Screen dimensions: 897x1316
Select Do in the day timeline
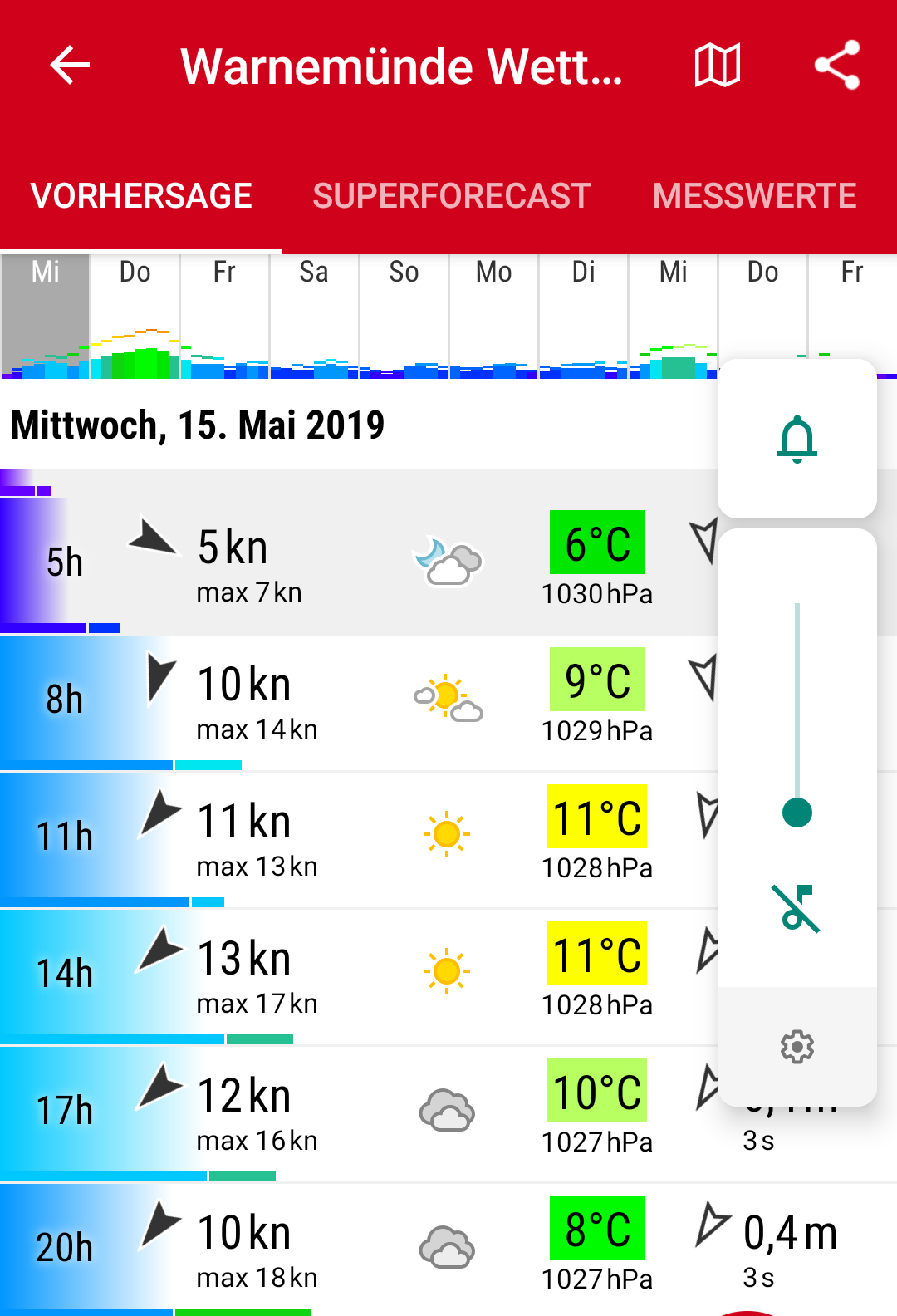click(x=135, y=316)
